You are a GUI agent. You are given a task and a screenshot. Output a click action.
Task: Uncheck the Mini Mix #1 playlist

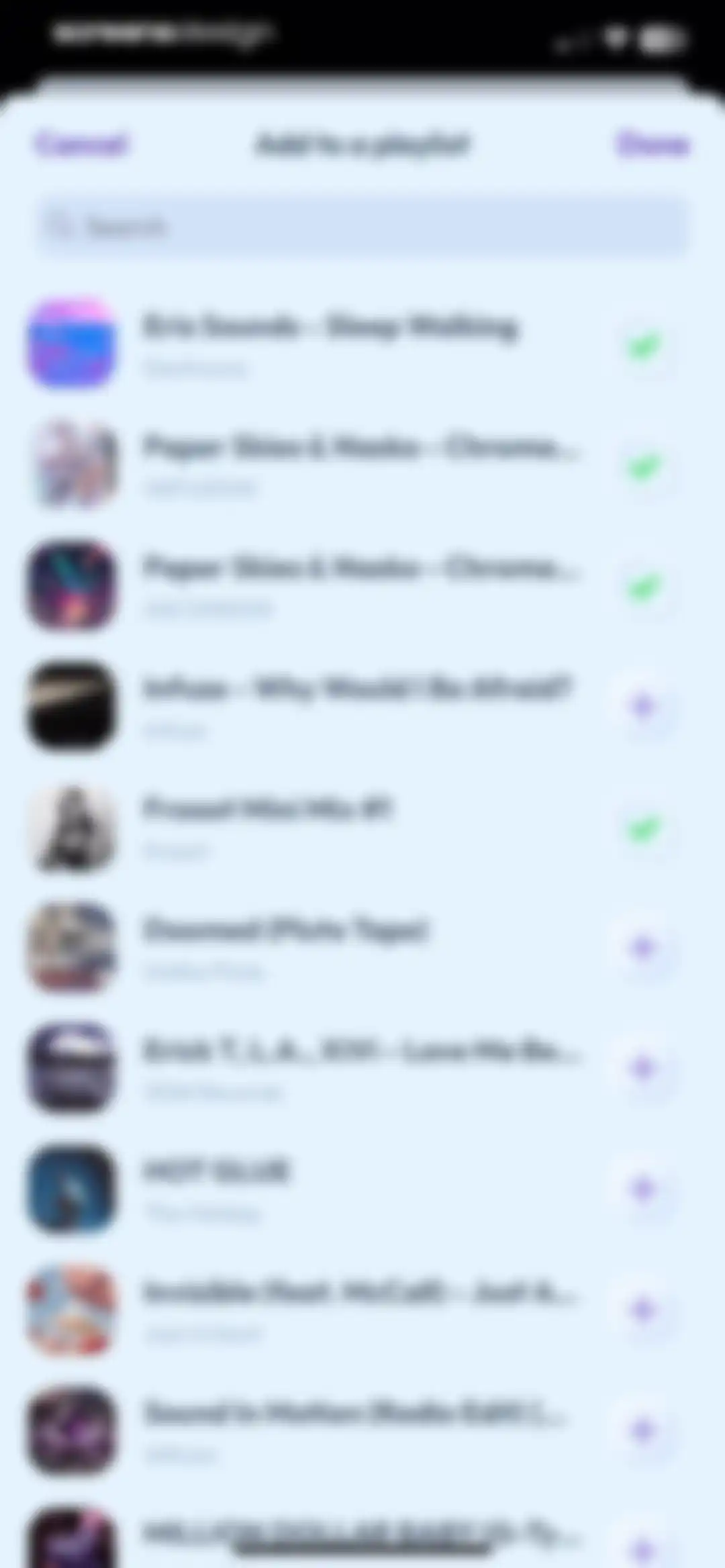[x=644, y=830]
